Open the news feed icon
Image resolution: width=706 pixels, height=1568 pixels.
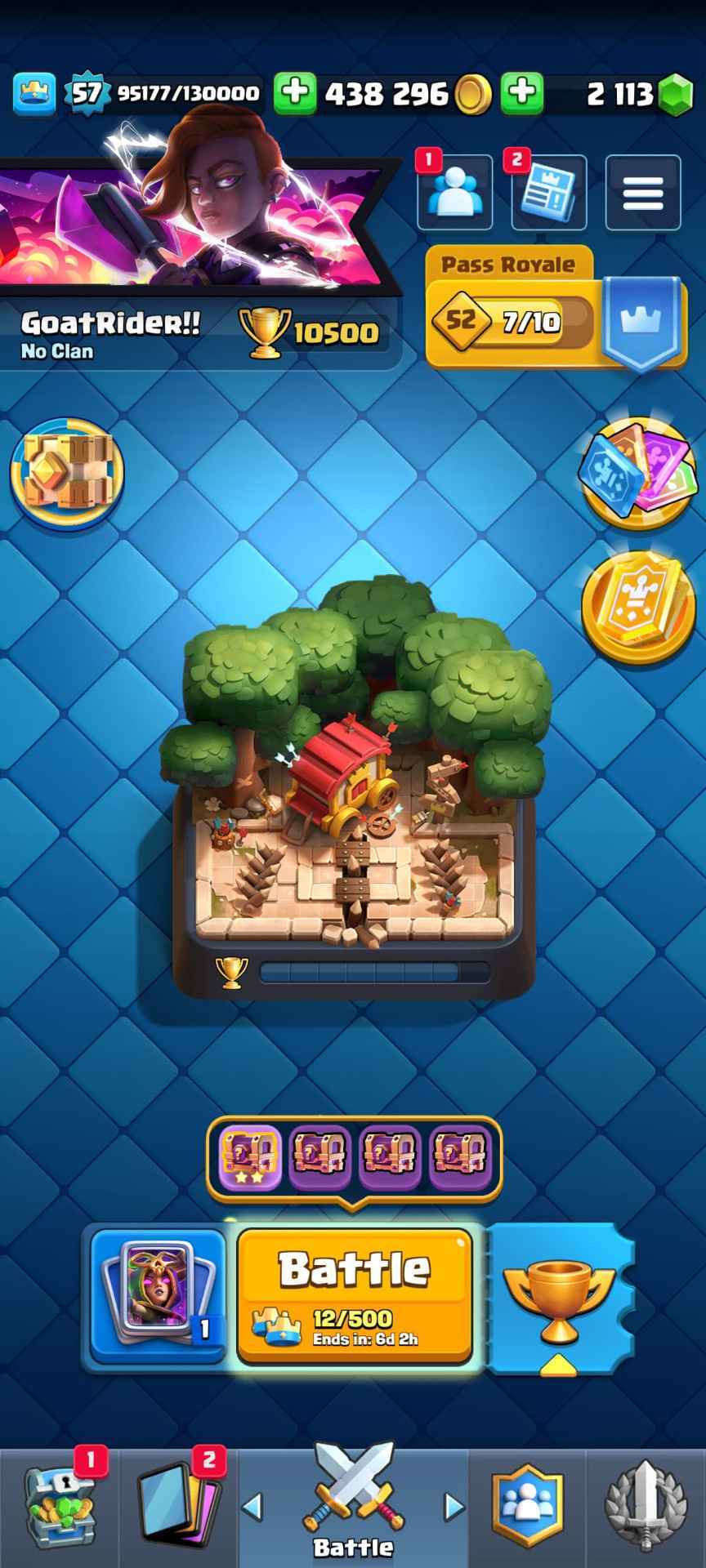(x=548, y=193)
